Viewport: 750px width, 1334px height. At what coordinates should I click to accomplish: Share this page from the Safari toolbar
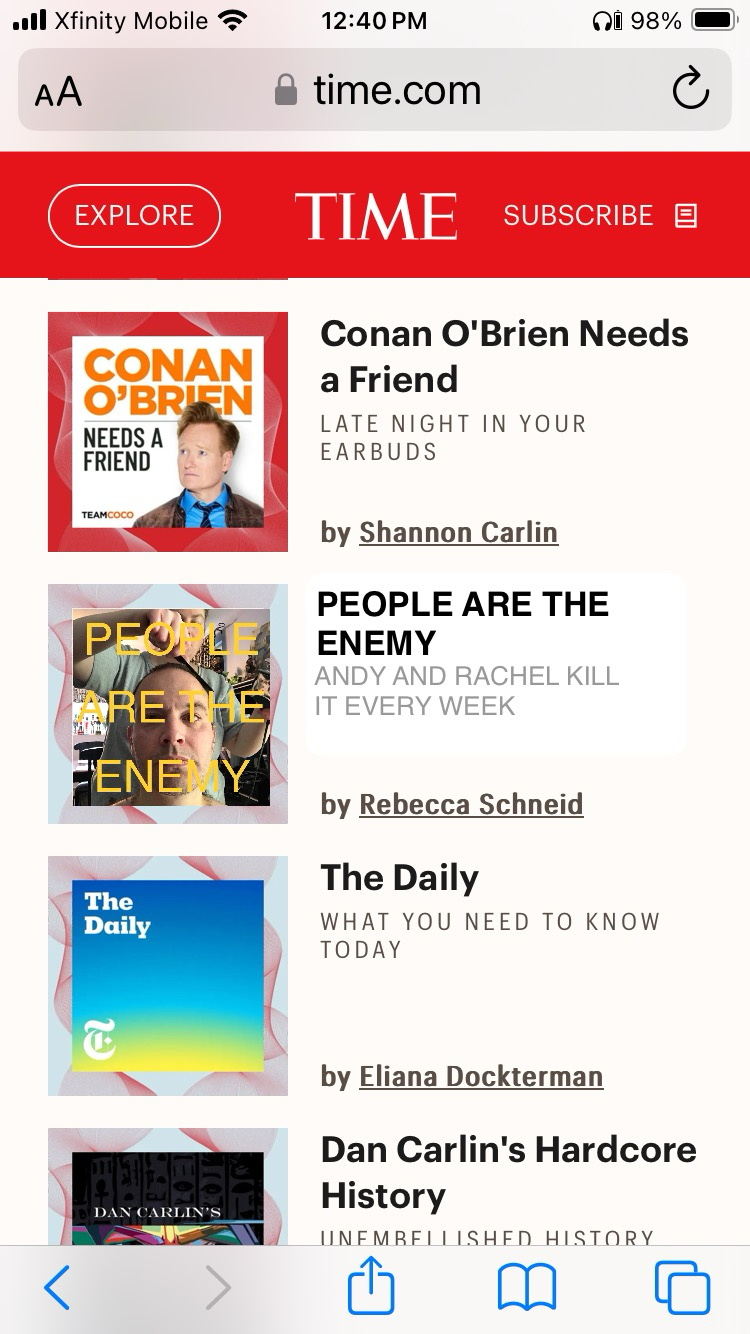[x=371, y=1287]
